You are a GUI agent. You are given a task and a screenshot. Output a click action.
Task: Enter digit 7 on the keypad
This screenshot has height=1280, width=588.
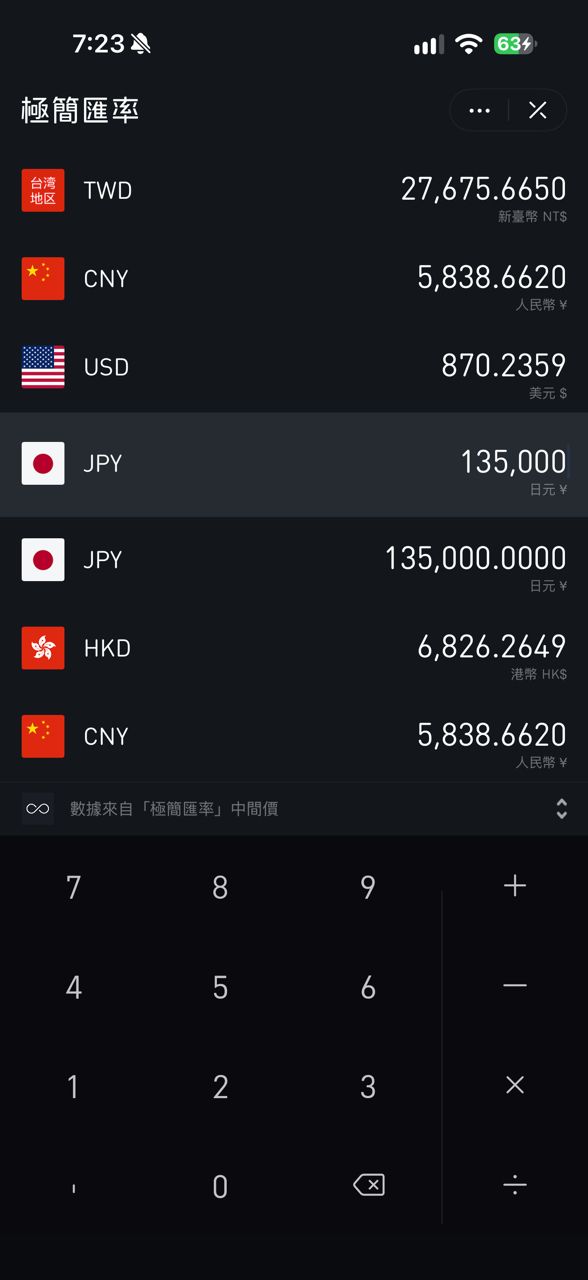tap(73, 887)
